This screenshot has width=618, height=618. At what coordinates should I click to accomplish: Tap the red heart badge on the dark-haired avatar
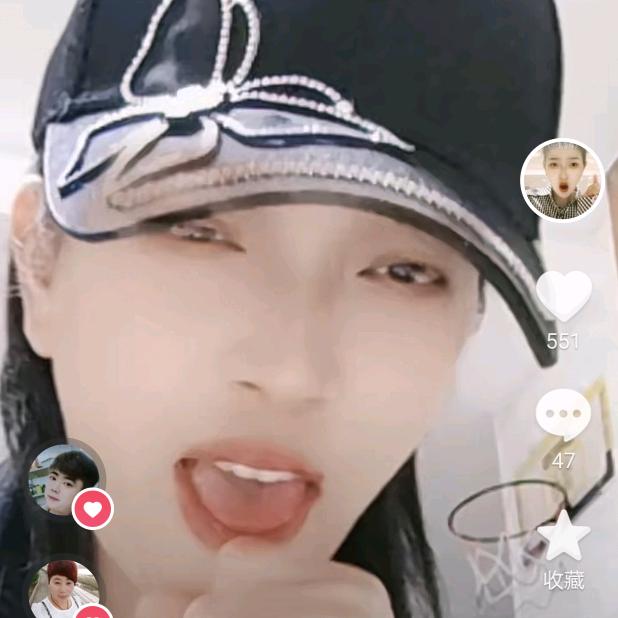click(x=93, y=509)
